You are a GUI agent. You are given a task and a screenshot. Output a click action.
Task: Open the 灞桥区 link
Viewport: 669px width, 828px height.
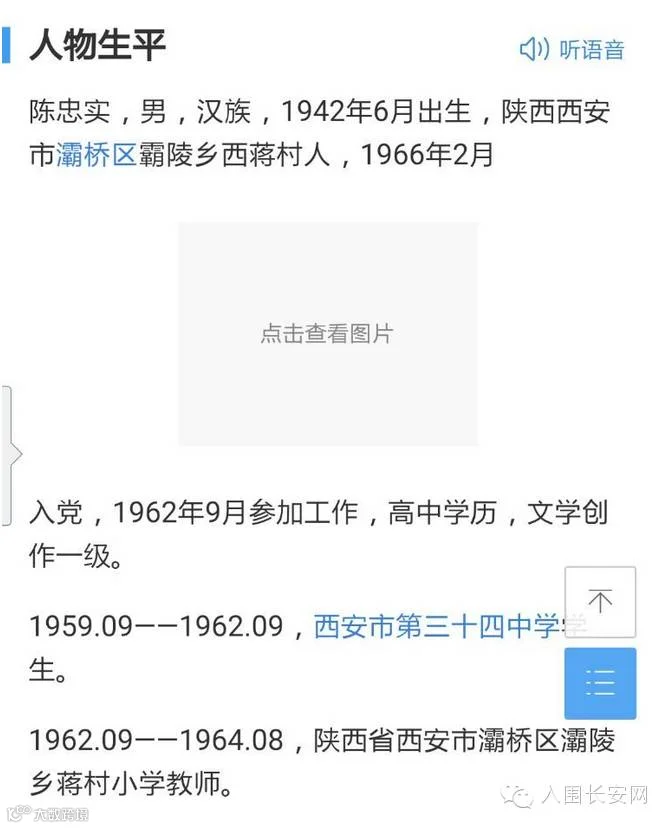click(x=97, y=155)
